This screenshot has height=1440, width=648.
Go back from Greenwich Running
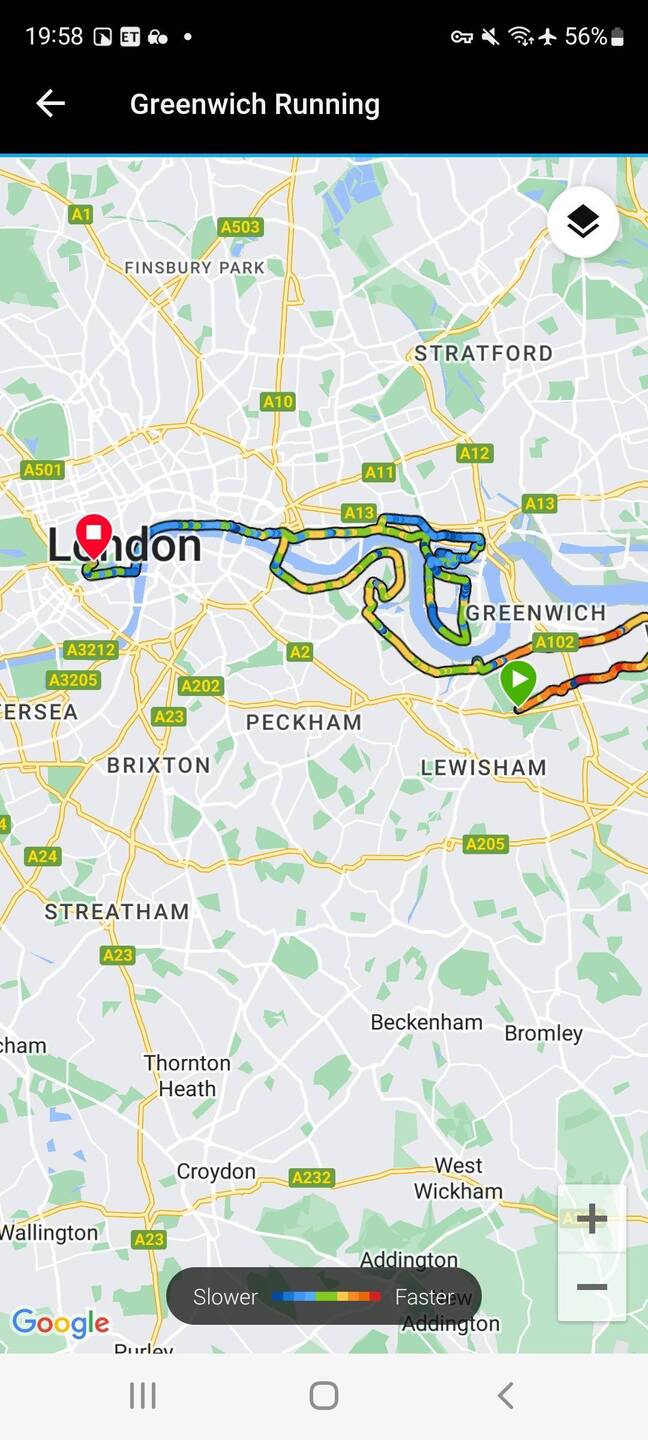click(x=50, y=103)
